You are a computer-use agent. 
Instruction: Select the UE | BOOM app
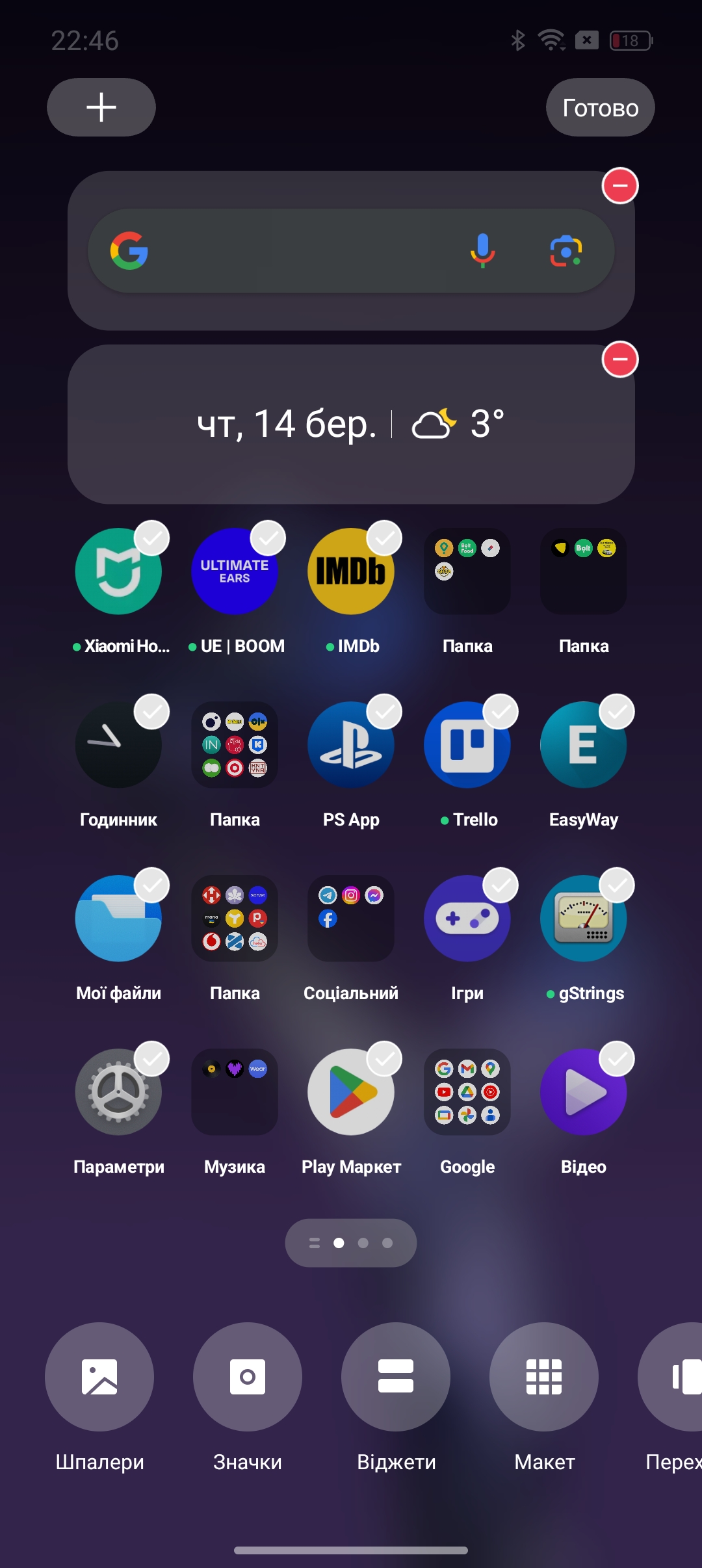(x=235, y=571)
